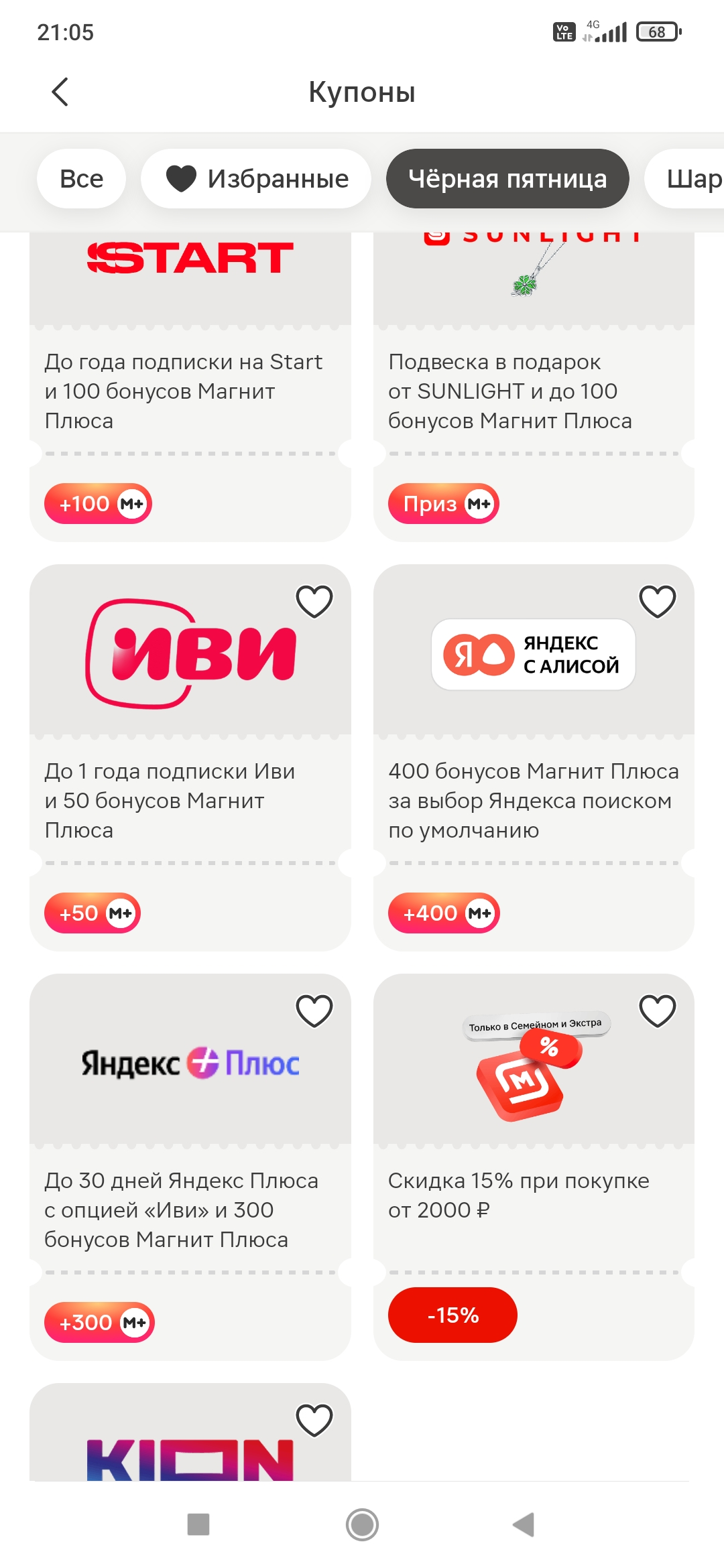
Task: Select the Все filter chip
Action: click(81, 179)
